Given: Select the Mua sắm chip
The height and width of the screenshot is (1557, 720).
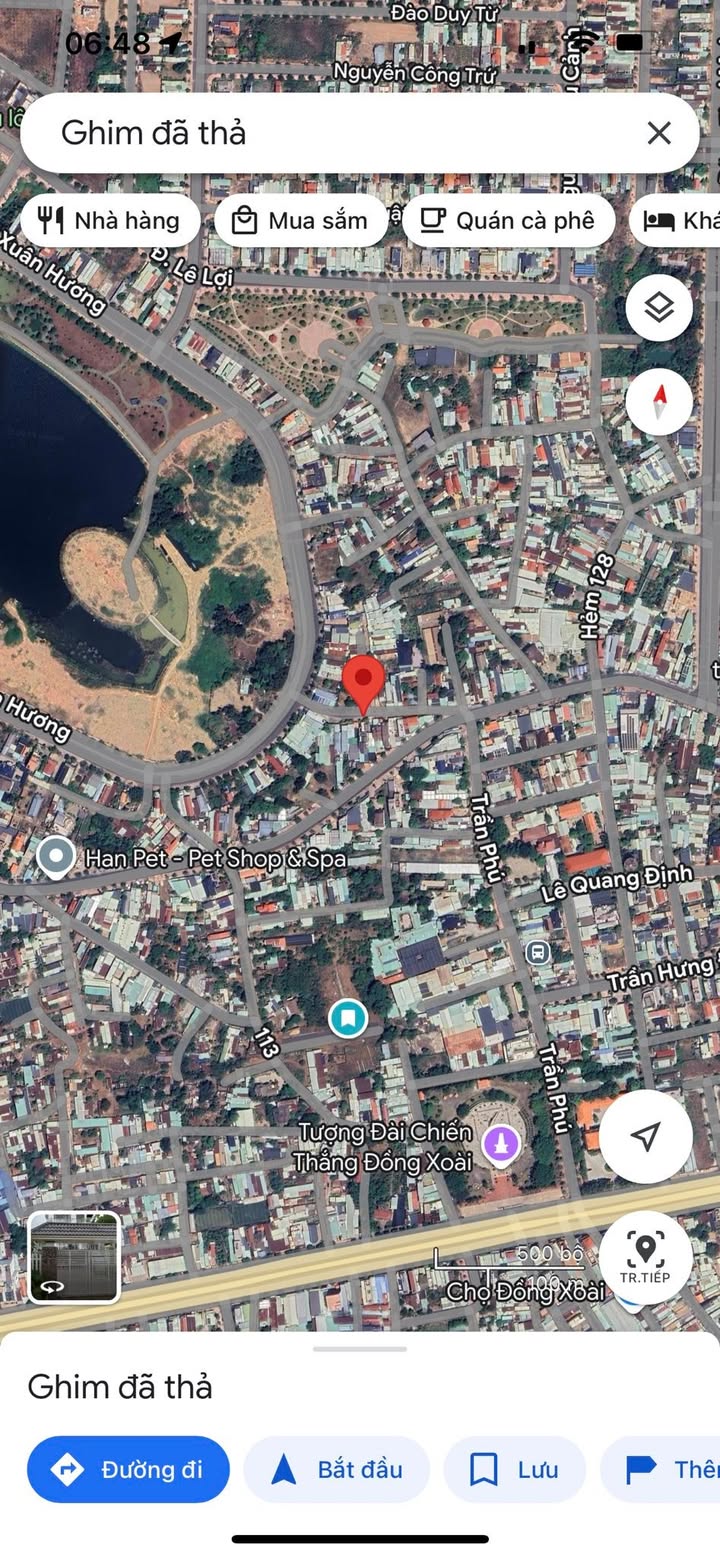Looking at the screenshot, I should [300, 221].
